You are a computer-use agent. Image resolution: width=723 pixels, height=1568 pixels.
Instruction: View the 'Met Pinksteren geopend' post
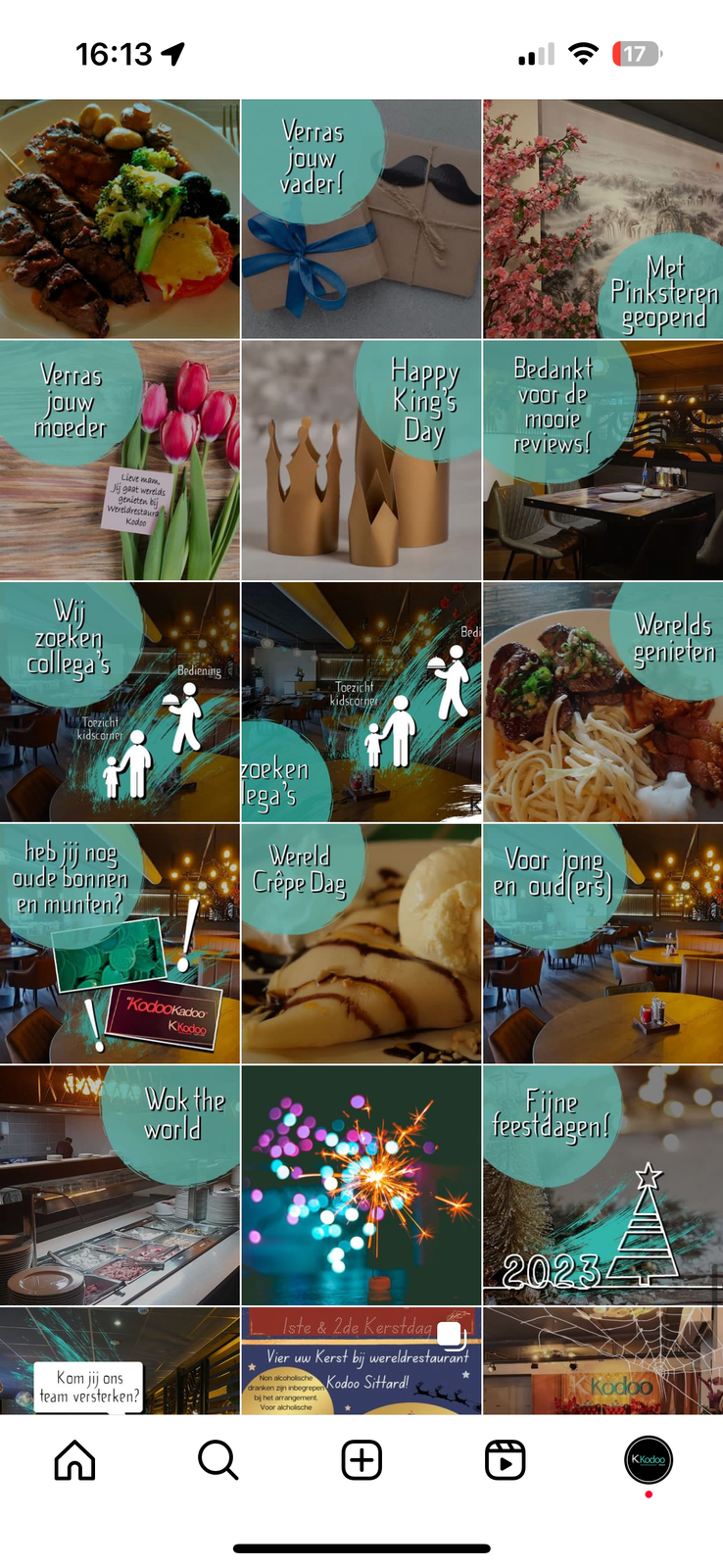(602, 219)
